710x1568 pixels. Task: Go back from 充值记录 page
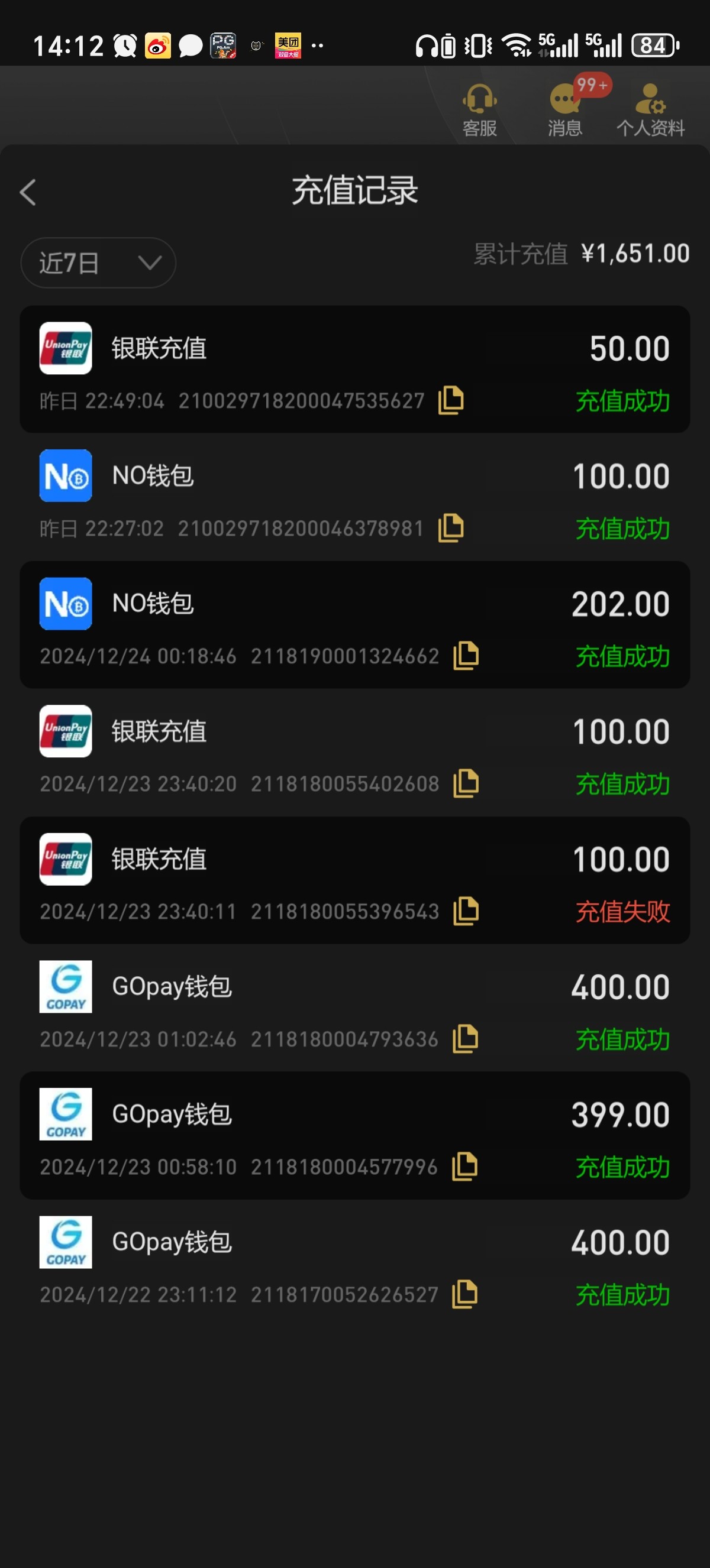pyautogui.click(x=28, y=192)
